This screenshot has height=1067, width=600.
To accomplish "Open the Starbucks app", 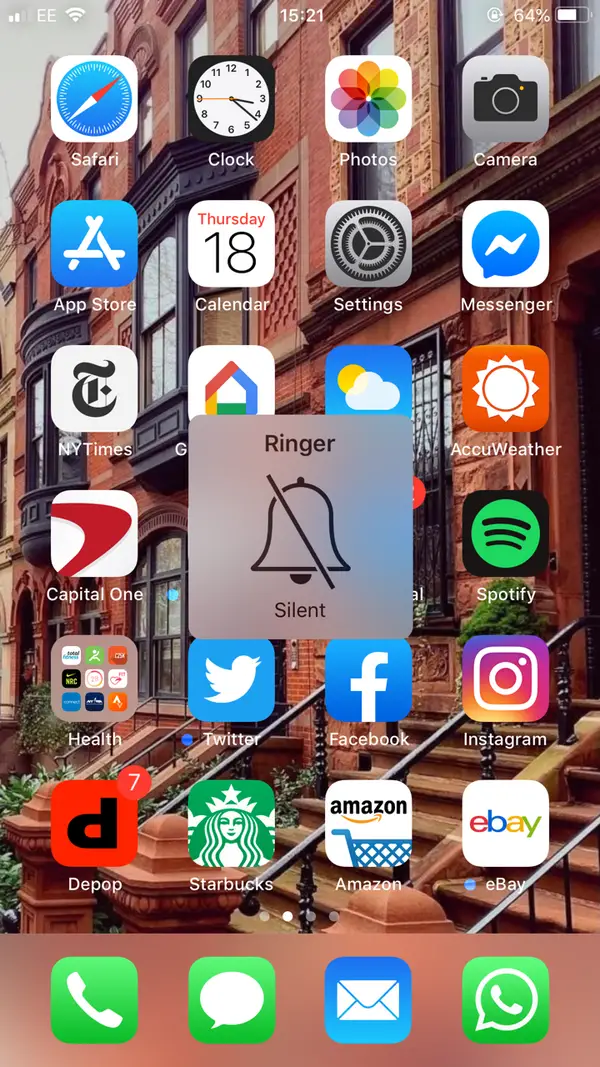I will (x=231, y=824).
